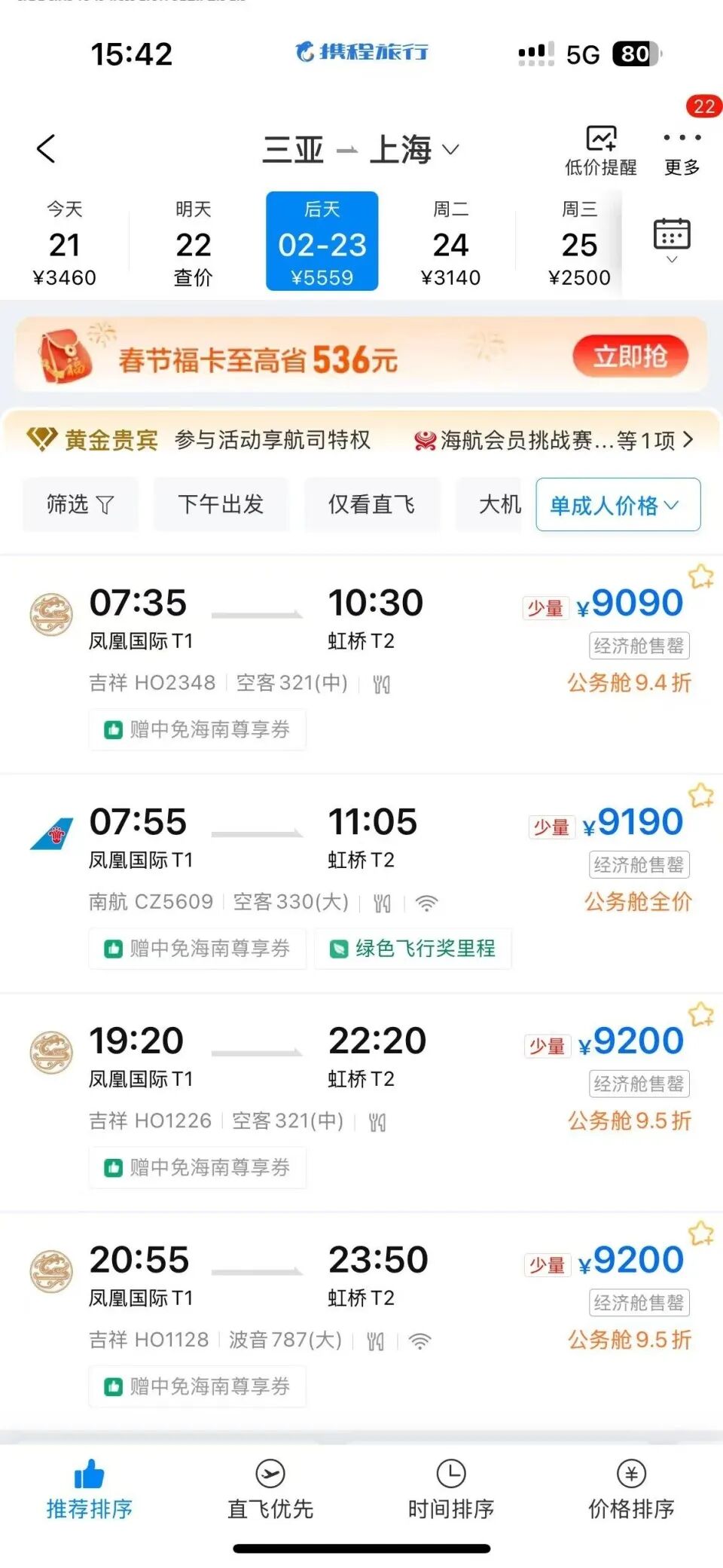723x1568 pixels.
Task: Sort flights by 时间排序
Action: tap(451, 1490)
